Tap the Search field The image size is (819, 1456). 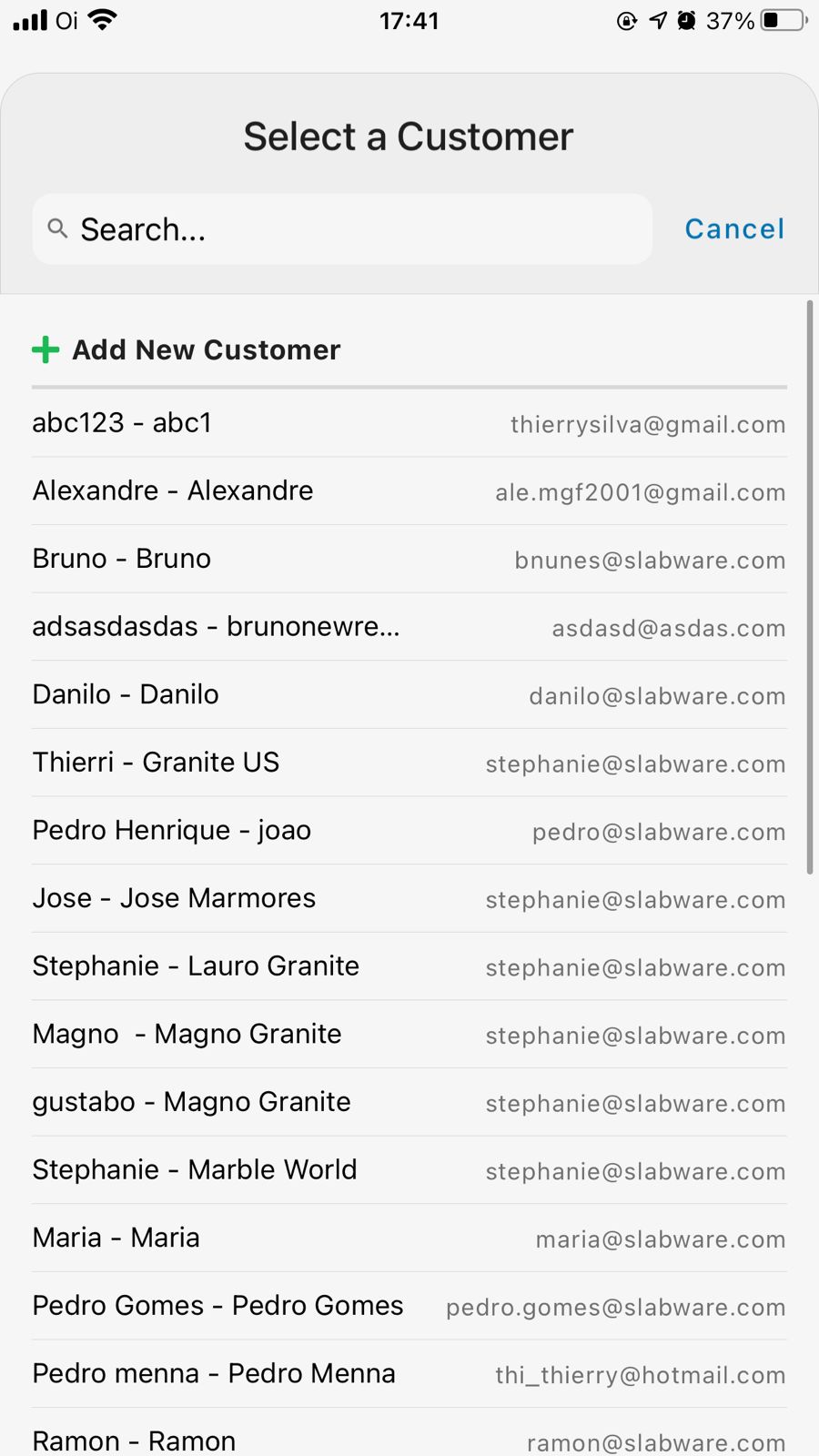tap(342, 229)
